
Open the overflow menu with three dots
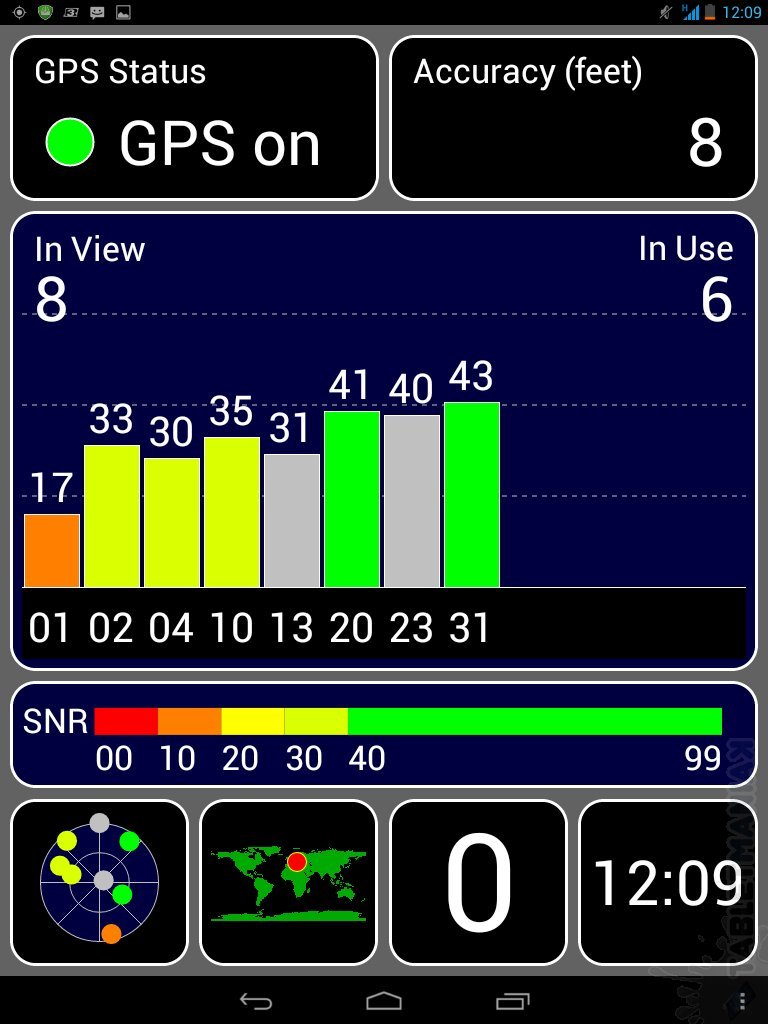click(741, 1001)
